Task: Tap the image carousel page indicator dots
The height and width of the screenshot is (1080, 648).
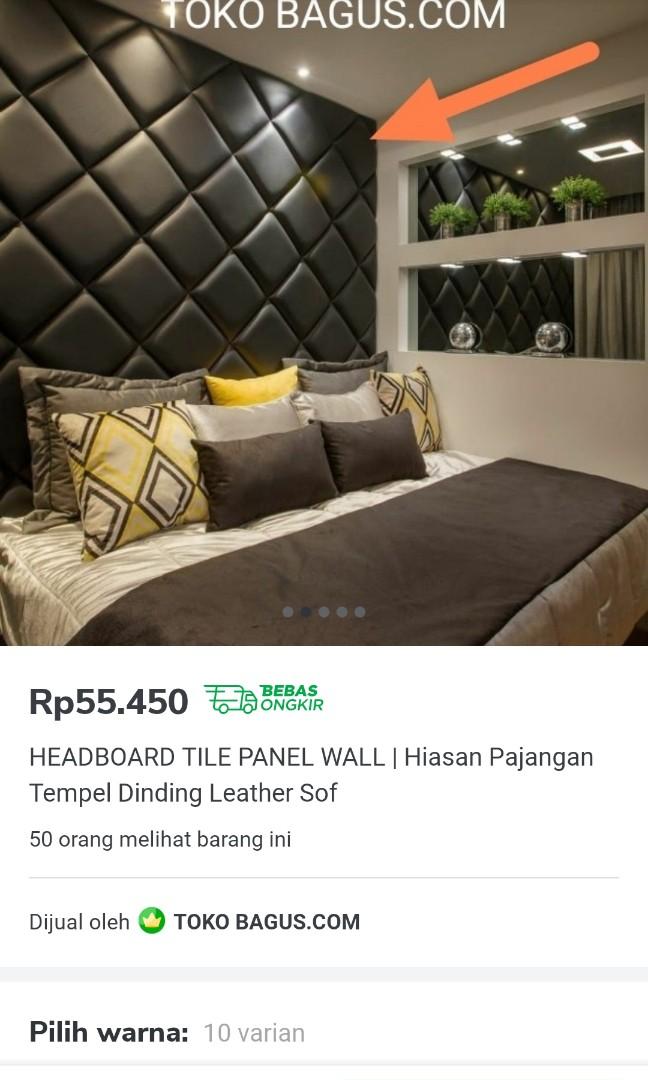Action: (324, 612)
